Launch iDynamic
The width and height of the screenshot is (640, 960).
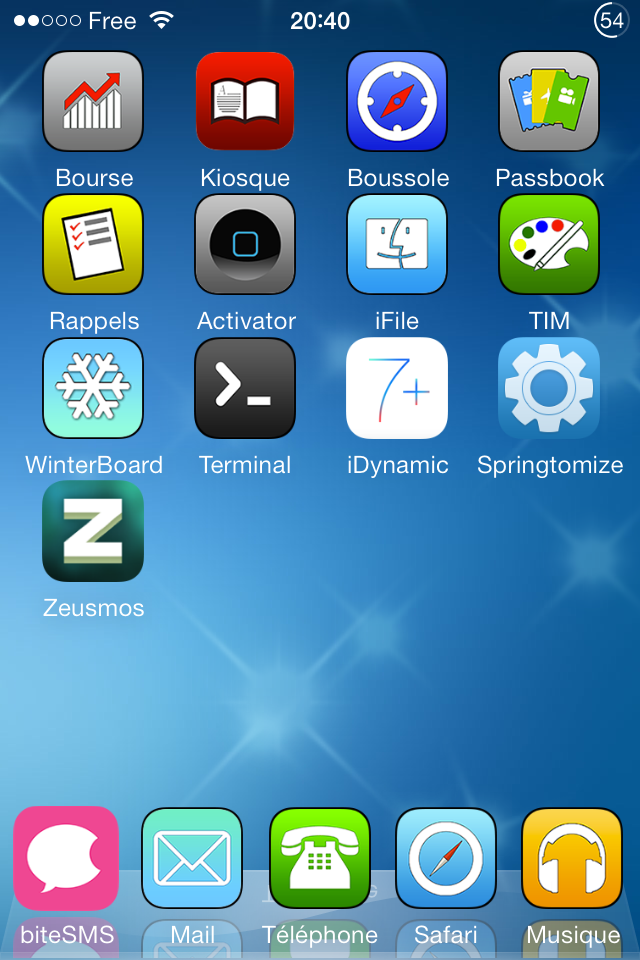tap(397, 388)
